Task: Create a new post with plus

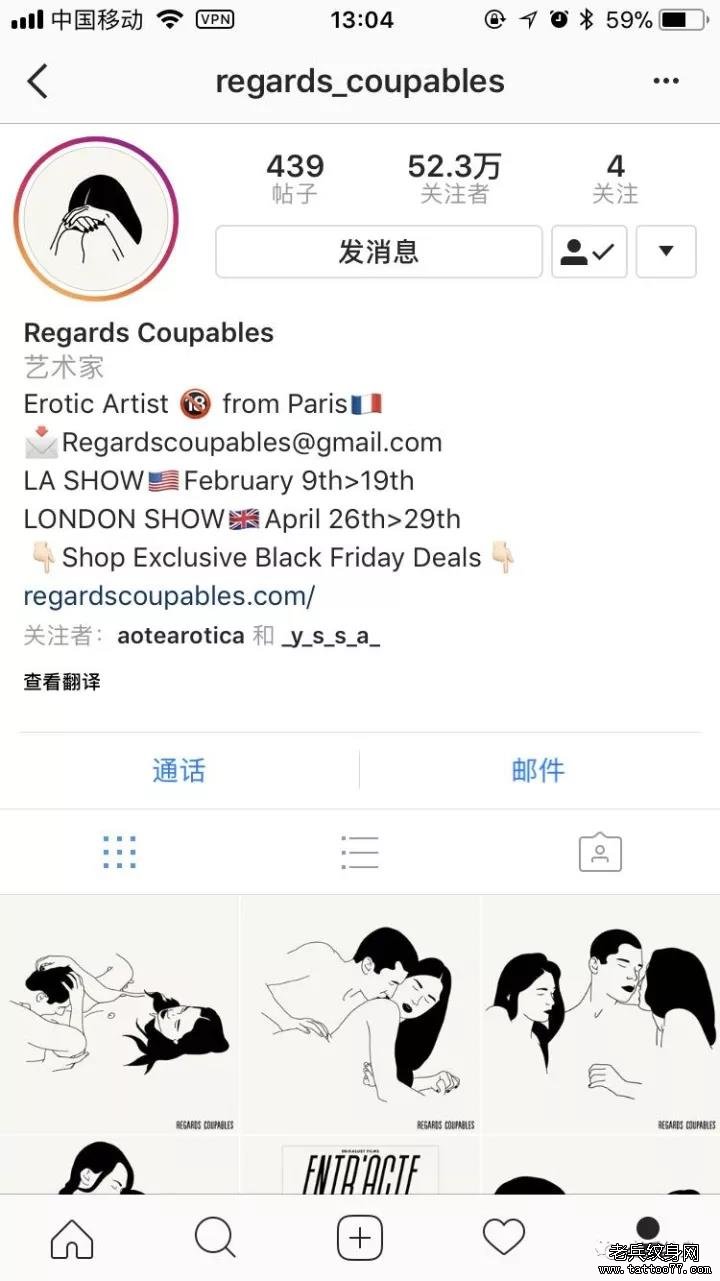Action: point(360,1239)
